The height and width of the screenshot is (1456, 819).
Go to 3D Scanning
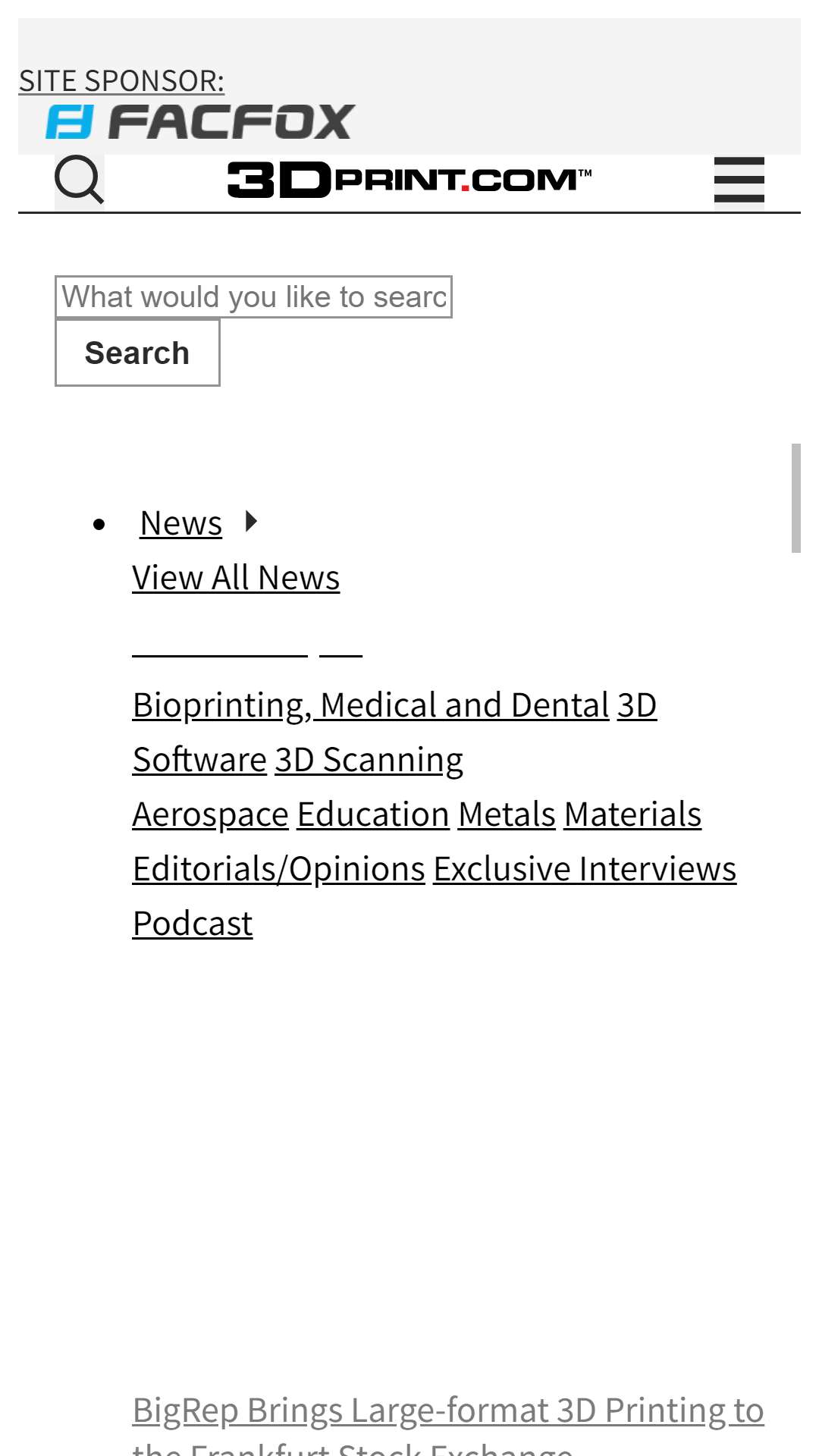click(369, 759)
